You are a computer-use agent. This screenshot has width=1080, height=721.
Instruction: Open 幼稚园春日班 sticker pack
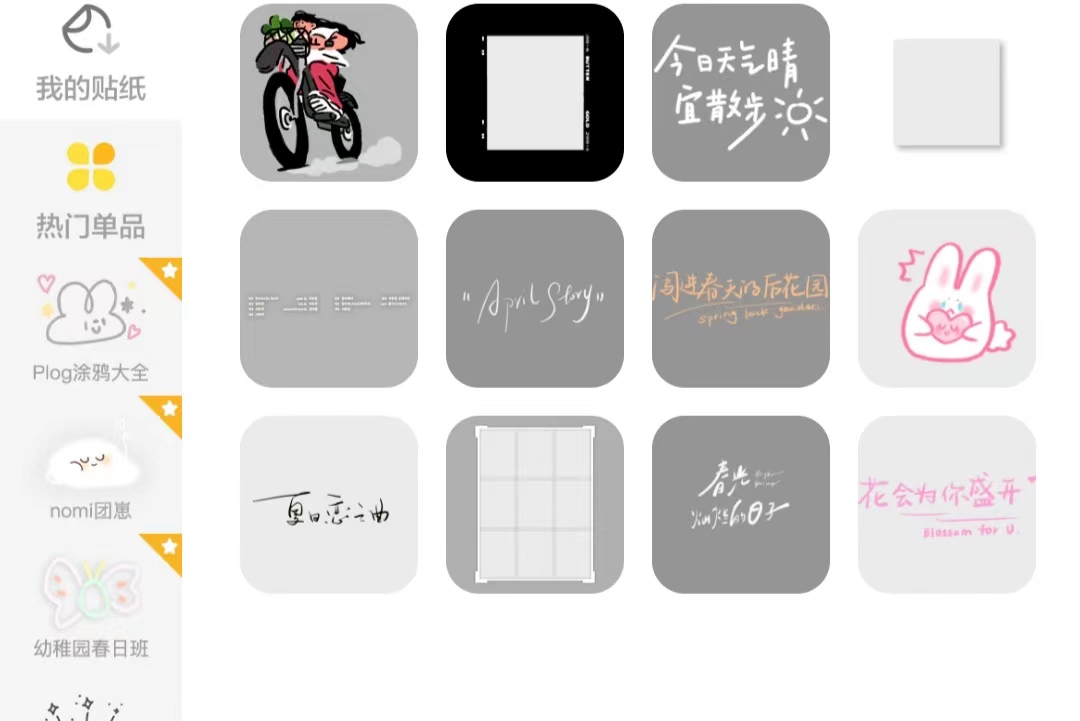(x=90, y=603)
